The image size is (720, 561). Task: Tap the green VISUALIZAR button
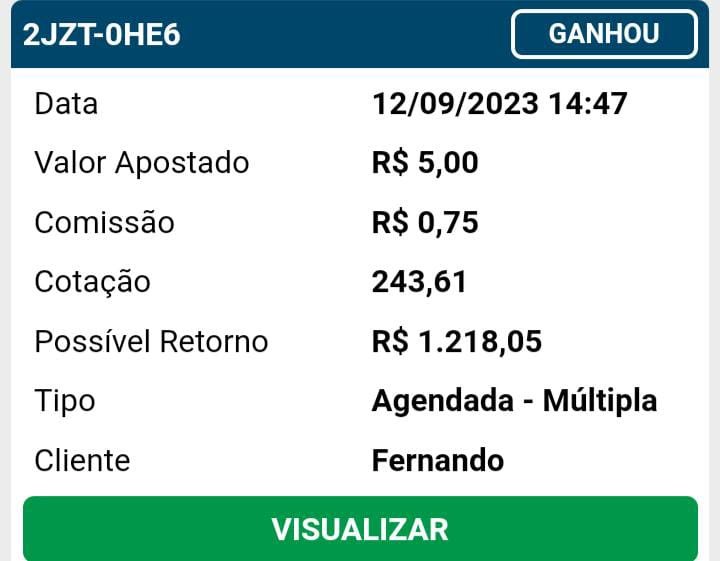point(360,529)
